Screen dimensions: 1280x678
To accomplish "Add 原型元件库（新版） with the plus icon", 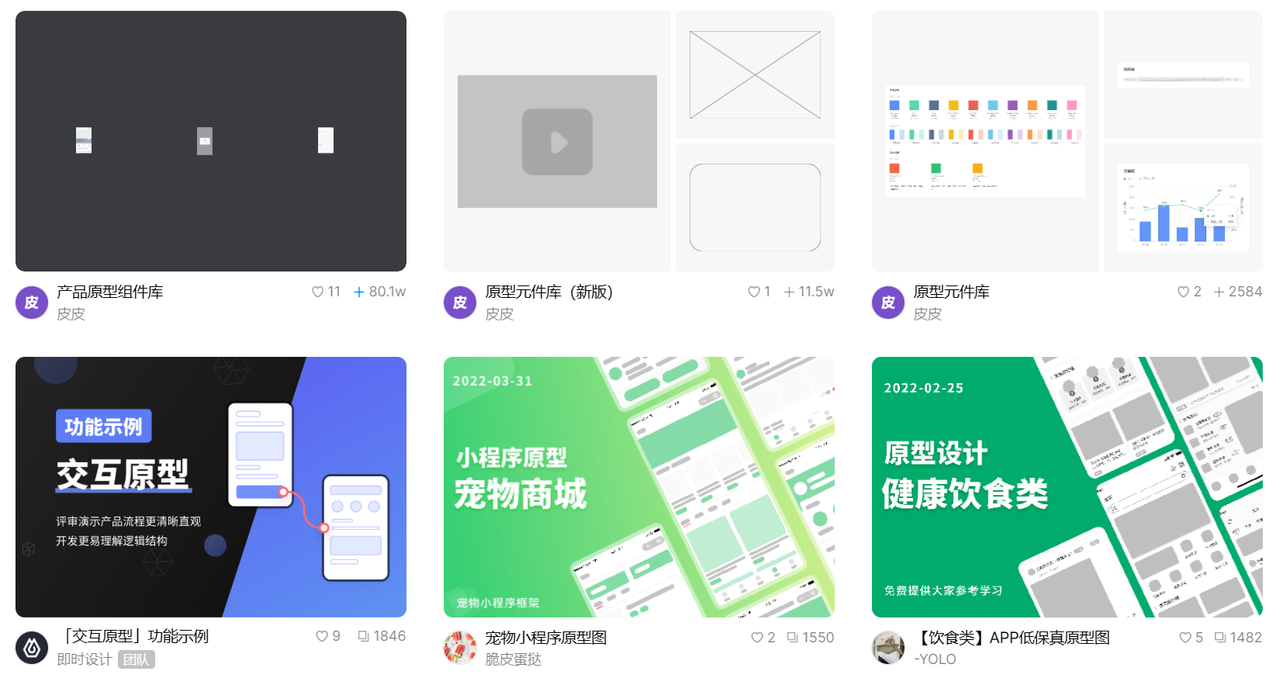I will 789,292.
